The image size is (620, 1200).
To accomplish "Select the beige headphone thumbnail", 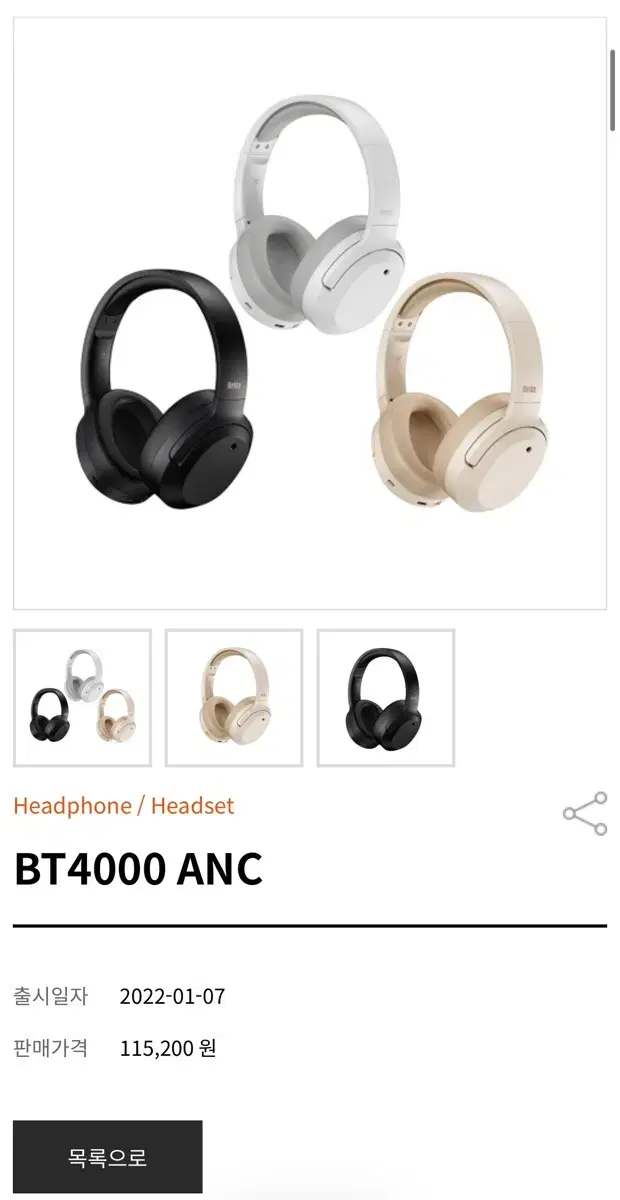I will [234, 698].
